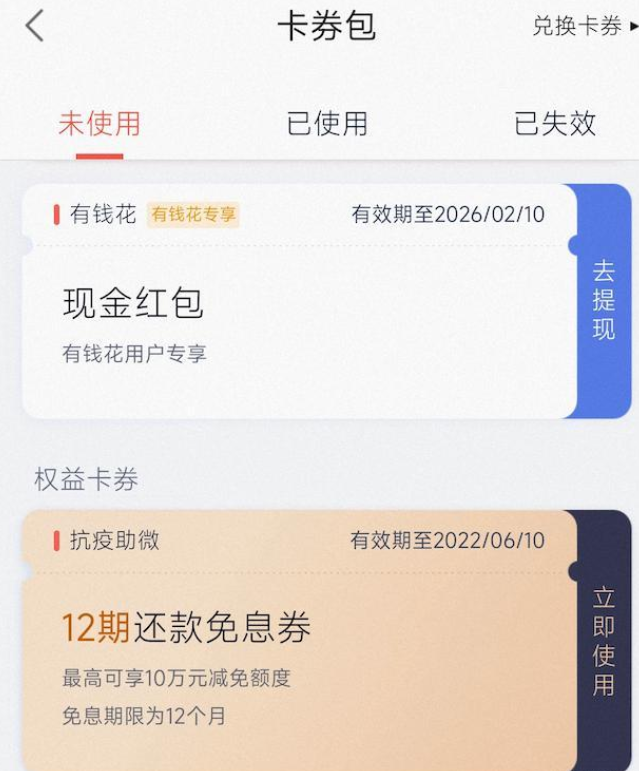Image resolution: width=639 pixels, height=771 pixels.
Task: Switch to the 已失效 tab
Action: pyautogui.click(x=554, y=124)
